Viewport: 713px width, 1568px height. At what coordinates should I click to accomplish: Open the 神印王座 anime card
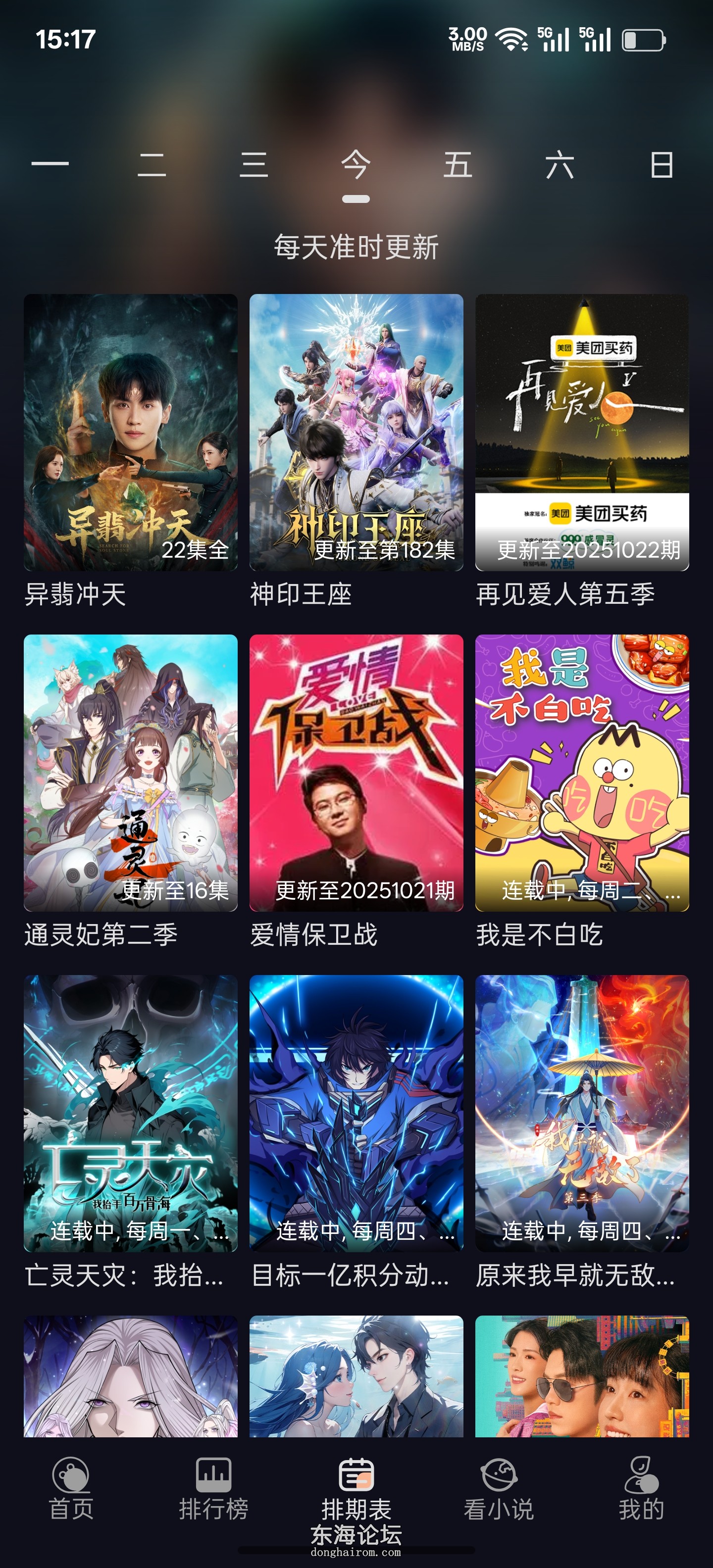pyautogui.click(x=356, y=432)
